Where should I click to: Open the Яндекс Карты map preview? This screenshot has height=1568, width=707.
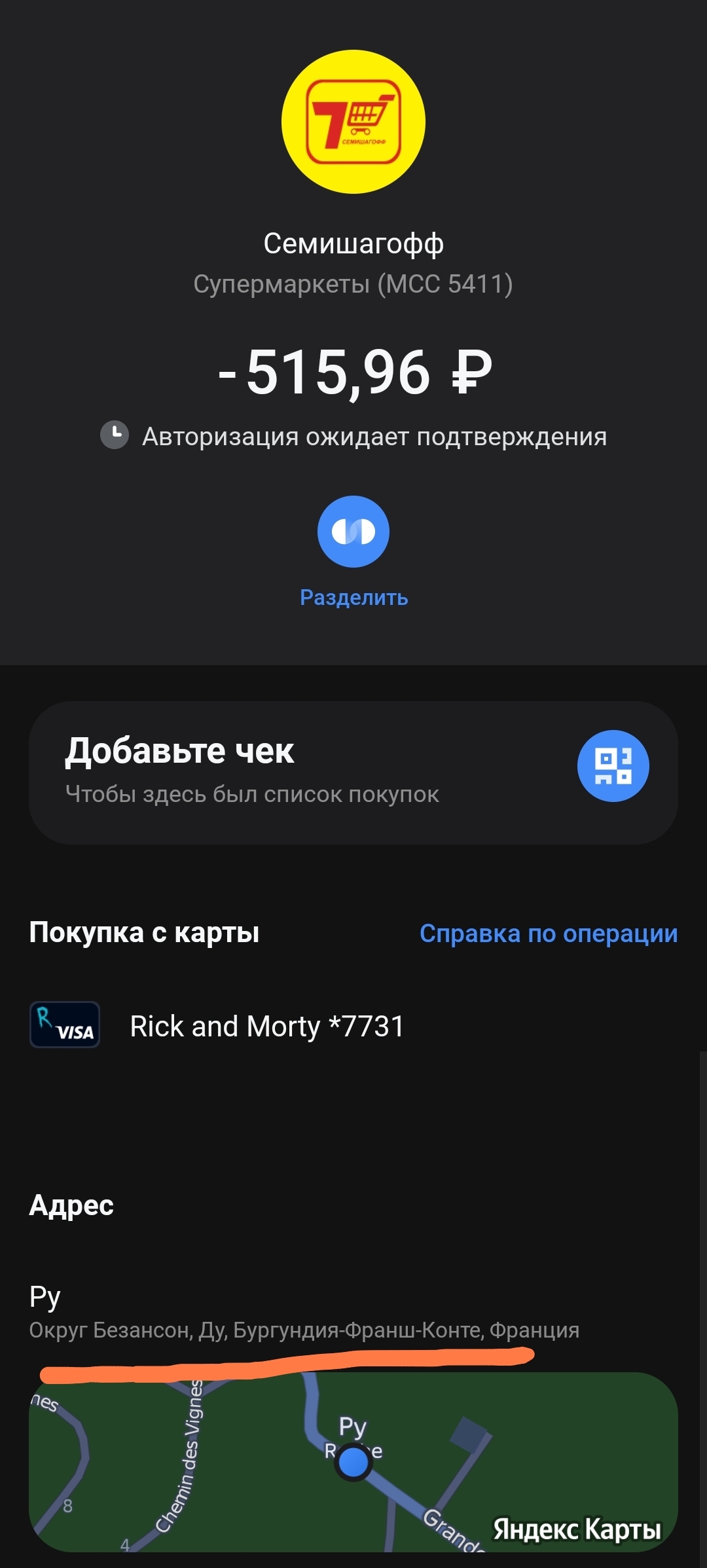coord(353,1461)
